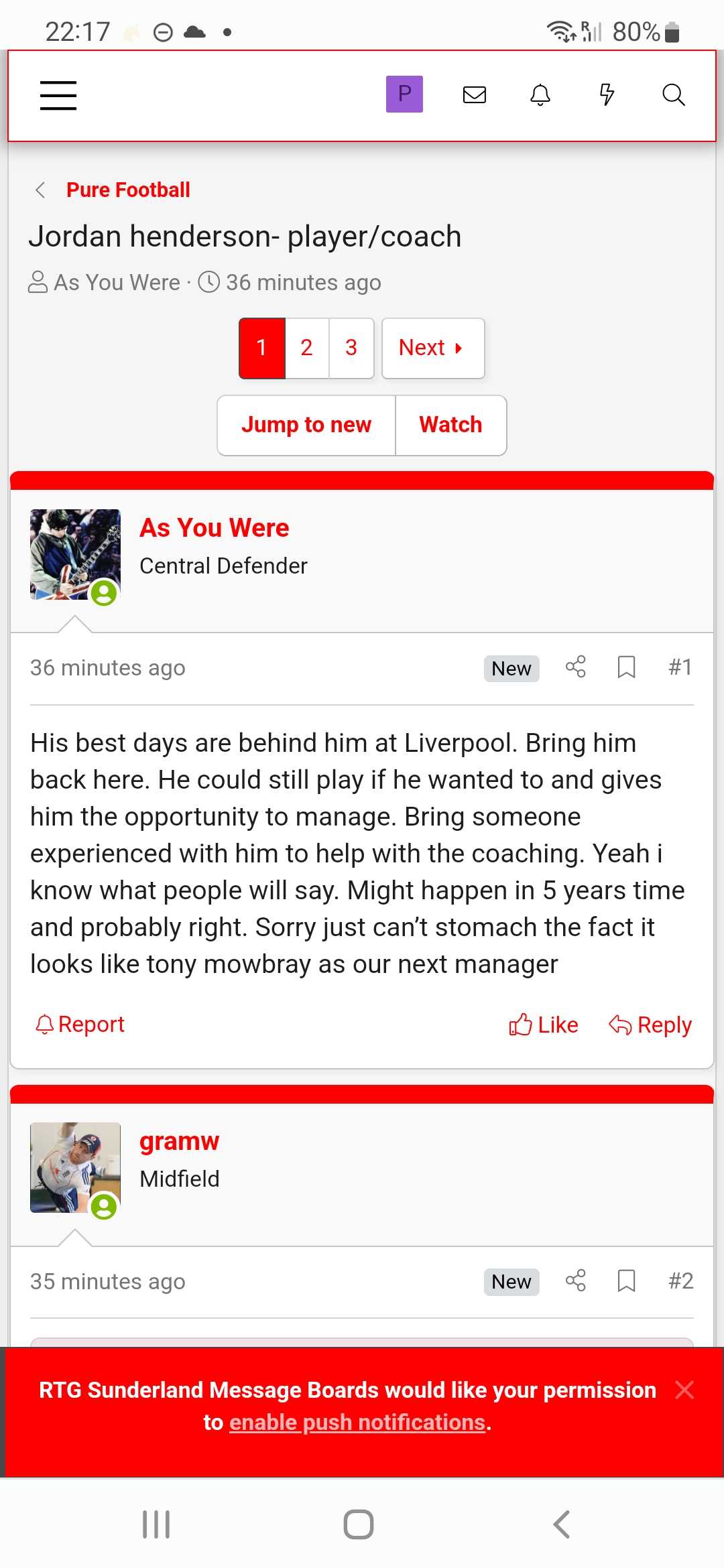This screenshot has height=1568, width=724.
Task: Reply to As You Were's post
Action: 650,1025
